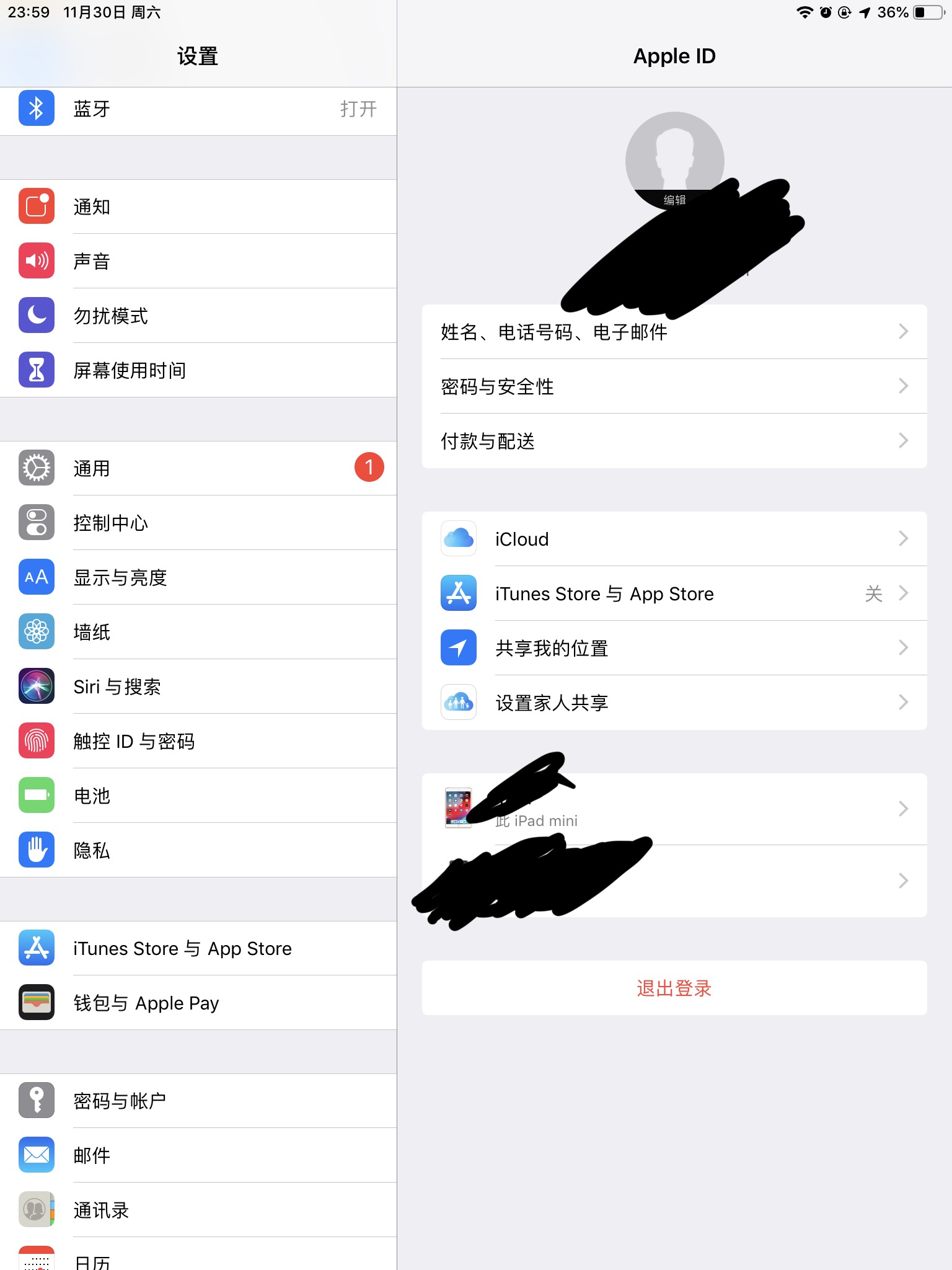The width and height of the screenshot is (952, 1270).
Task: Open Siri 与搜索 settings
Action: [198, 686]
